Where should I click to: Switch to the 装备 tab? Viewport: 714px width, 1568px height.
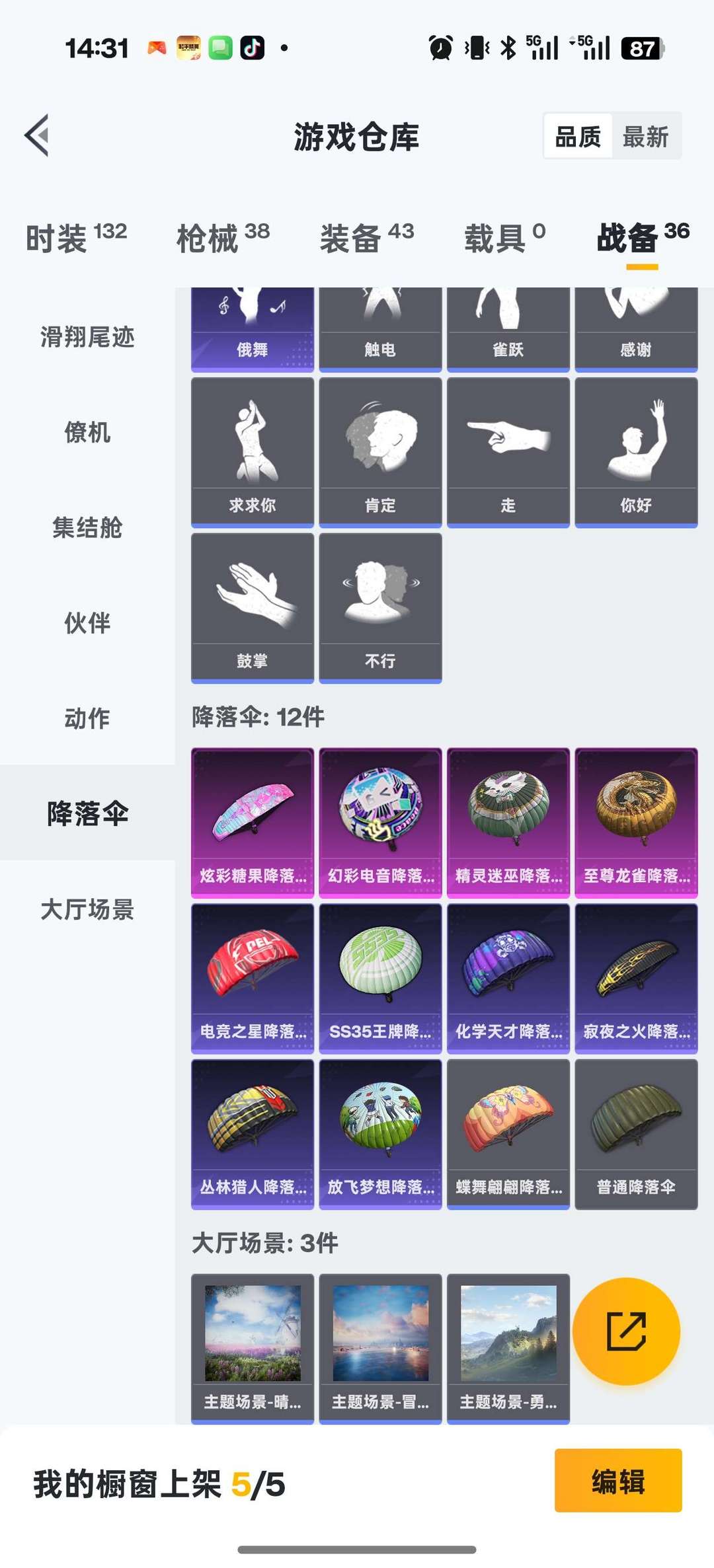coord(367,237)
